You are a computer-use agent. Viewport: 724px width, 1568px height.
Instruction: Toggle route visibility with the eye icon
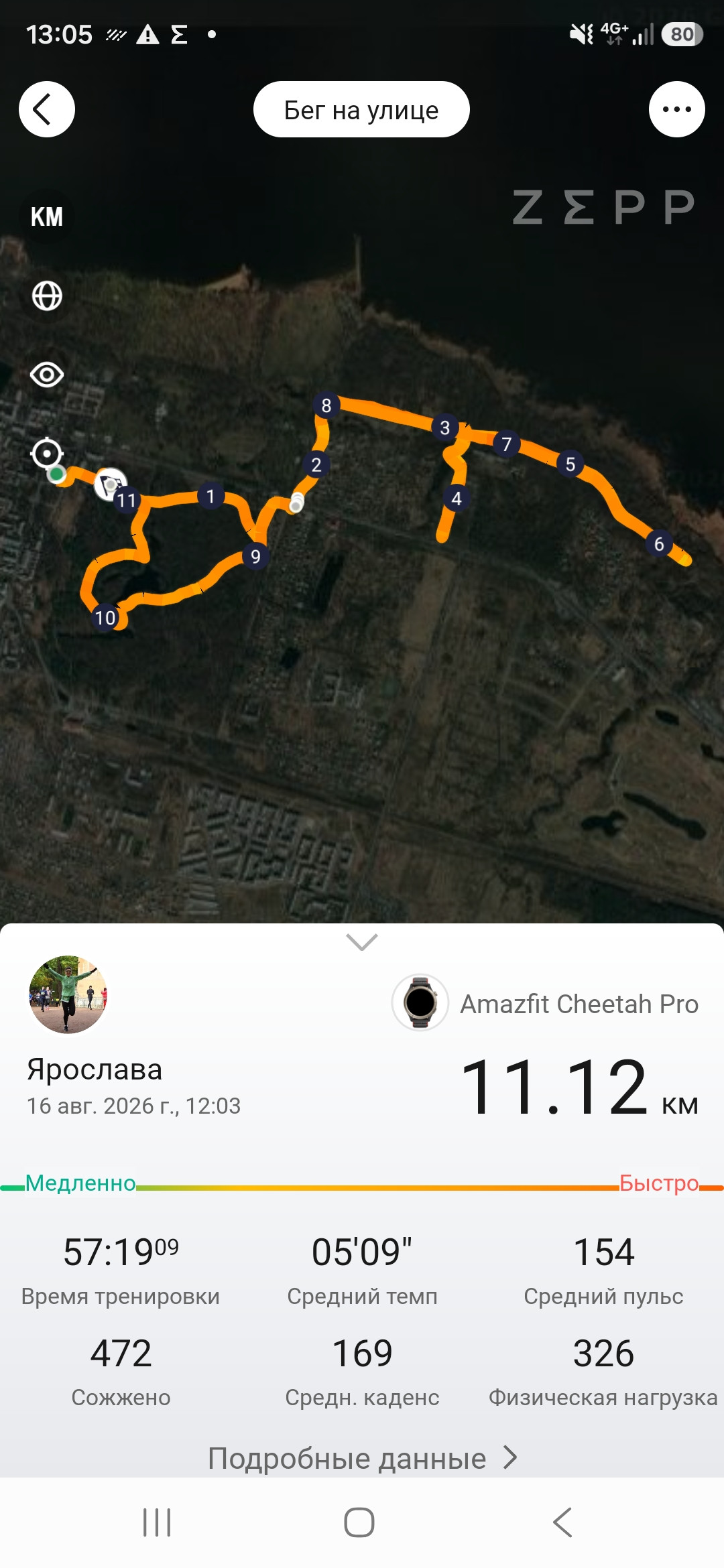pyautogui.click(x=47, y=375)
